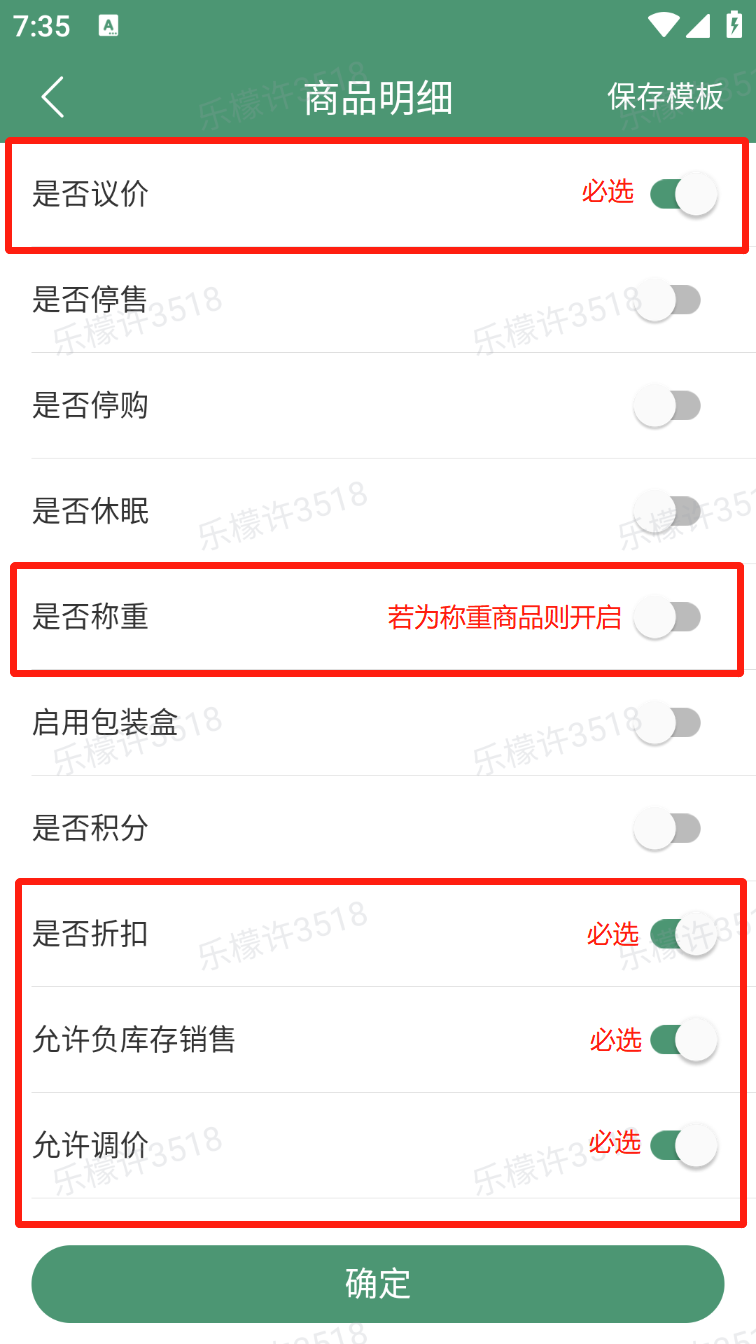This screenshot has height=1344, width=756.
Task: Toggle 是否休眠 on
Action: (x=667, y=511)
